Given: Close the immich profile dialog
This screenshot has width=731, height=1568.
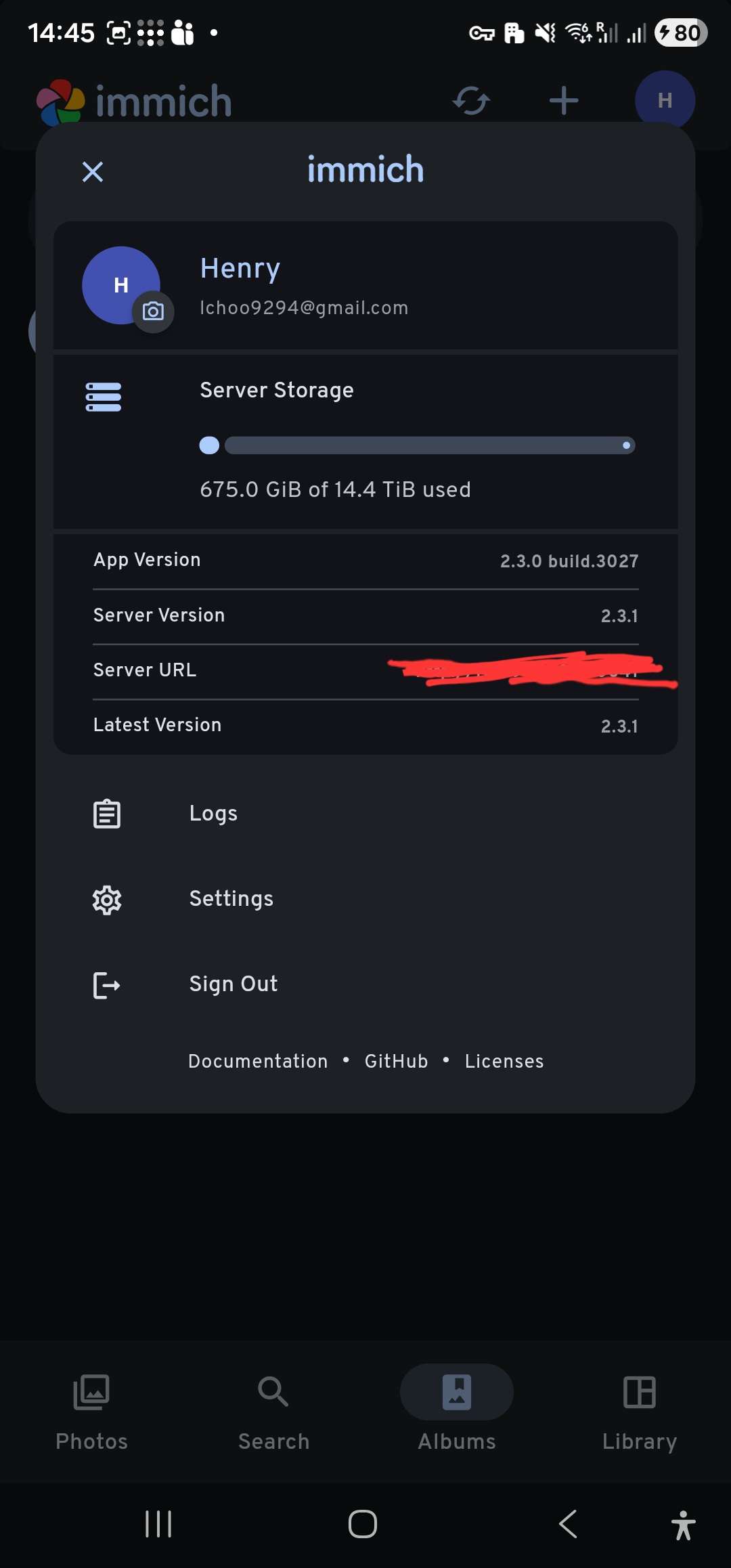Looking at the screenshot, I should pos(93,172).
